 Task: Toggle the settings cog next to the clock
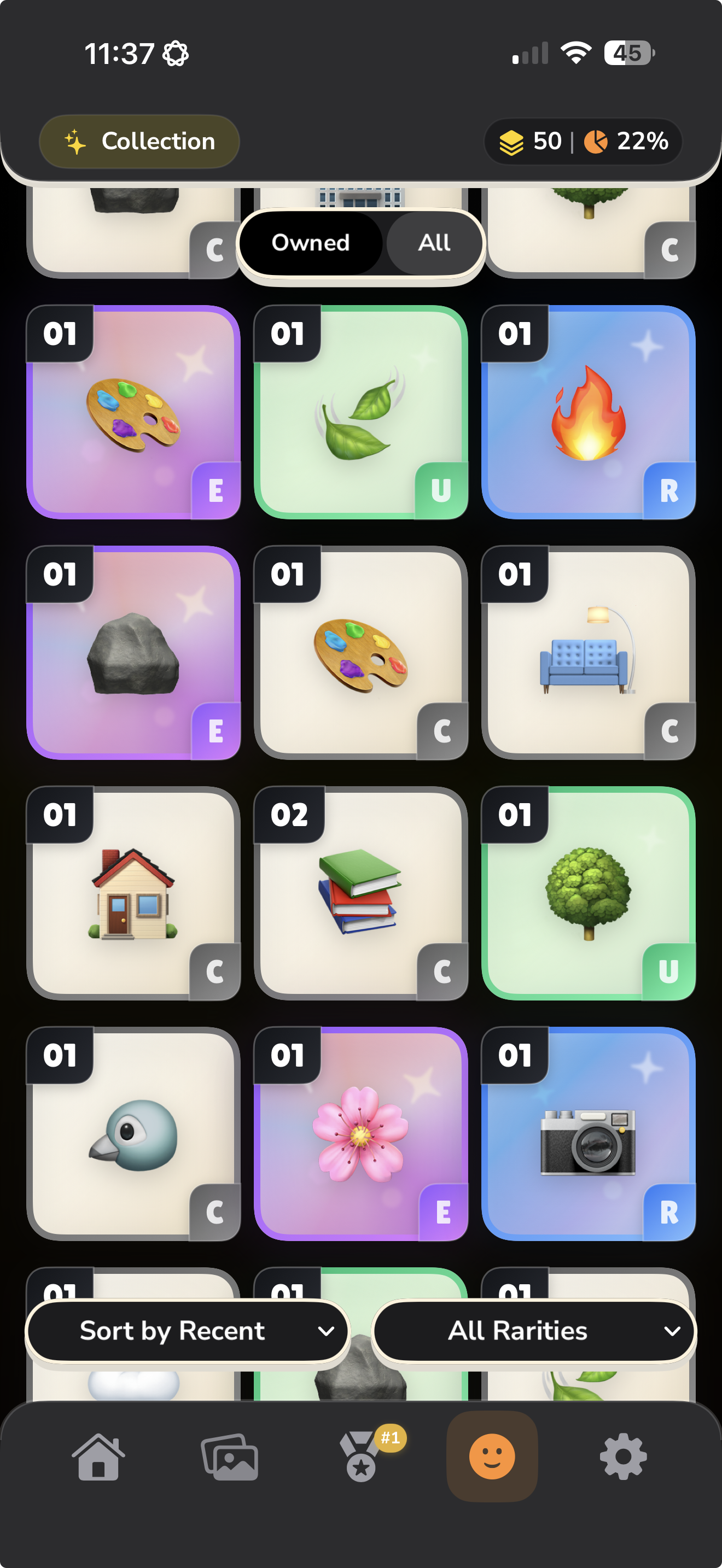176,53
